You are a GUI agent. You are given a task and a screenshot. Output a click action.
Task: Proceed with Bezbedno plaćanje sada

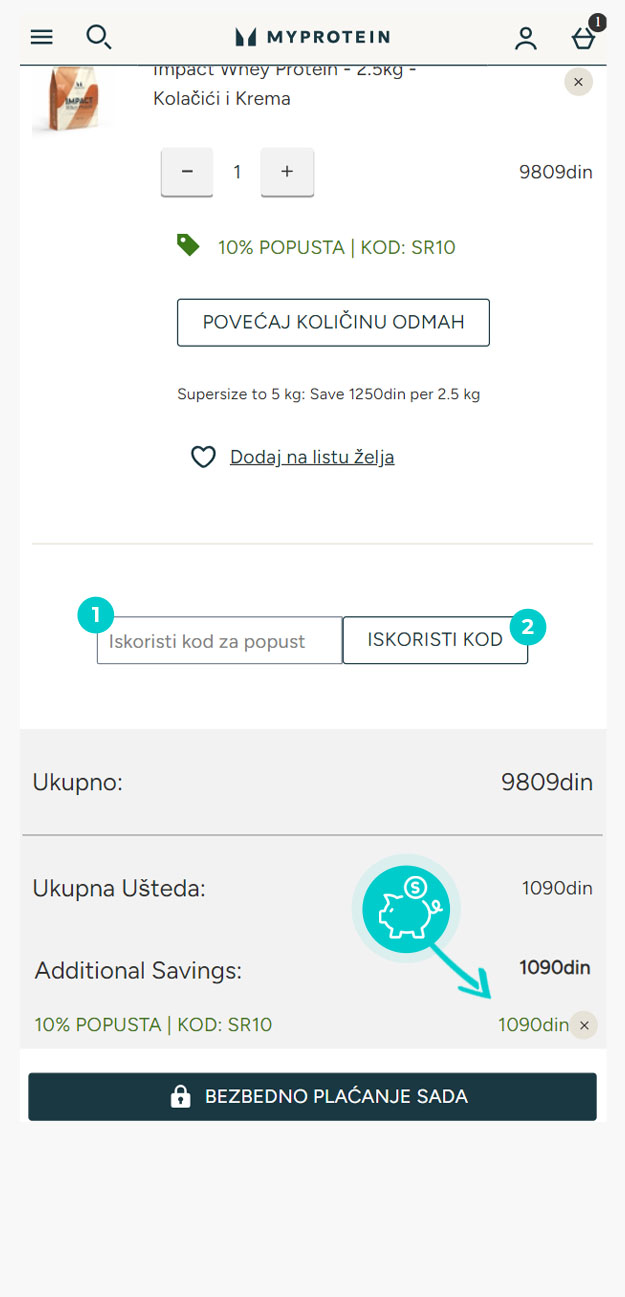(312, 1097)
